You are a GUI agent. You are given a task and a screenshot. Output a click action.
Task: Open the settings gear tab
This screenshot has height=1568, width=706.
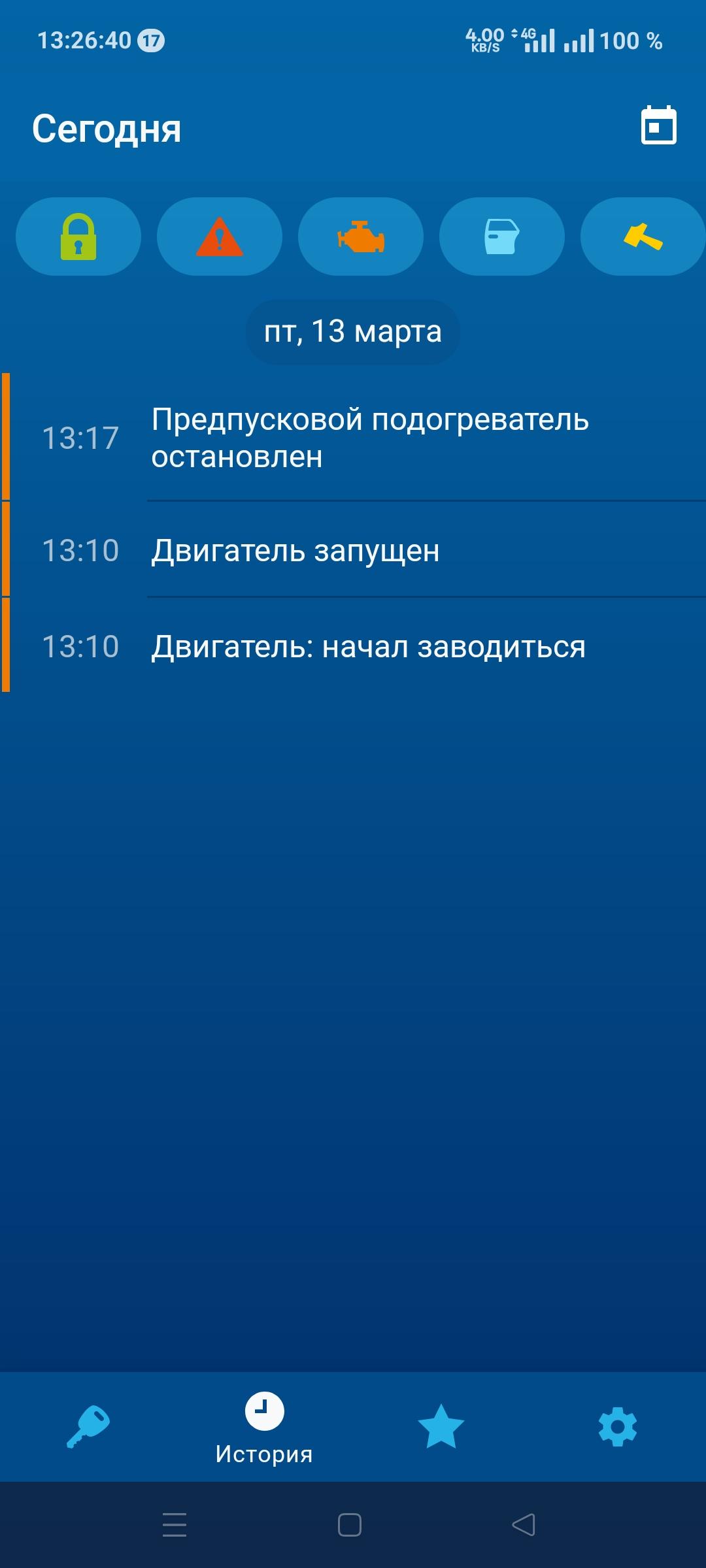618,1426
